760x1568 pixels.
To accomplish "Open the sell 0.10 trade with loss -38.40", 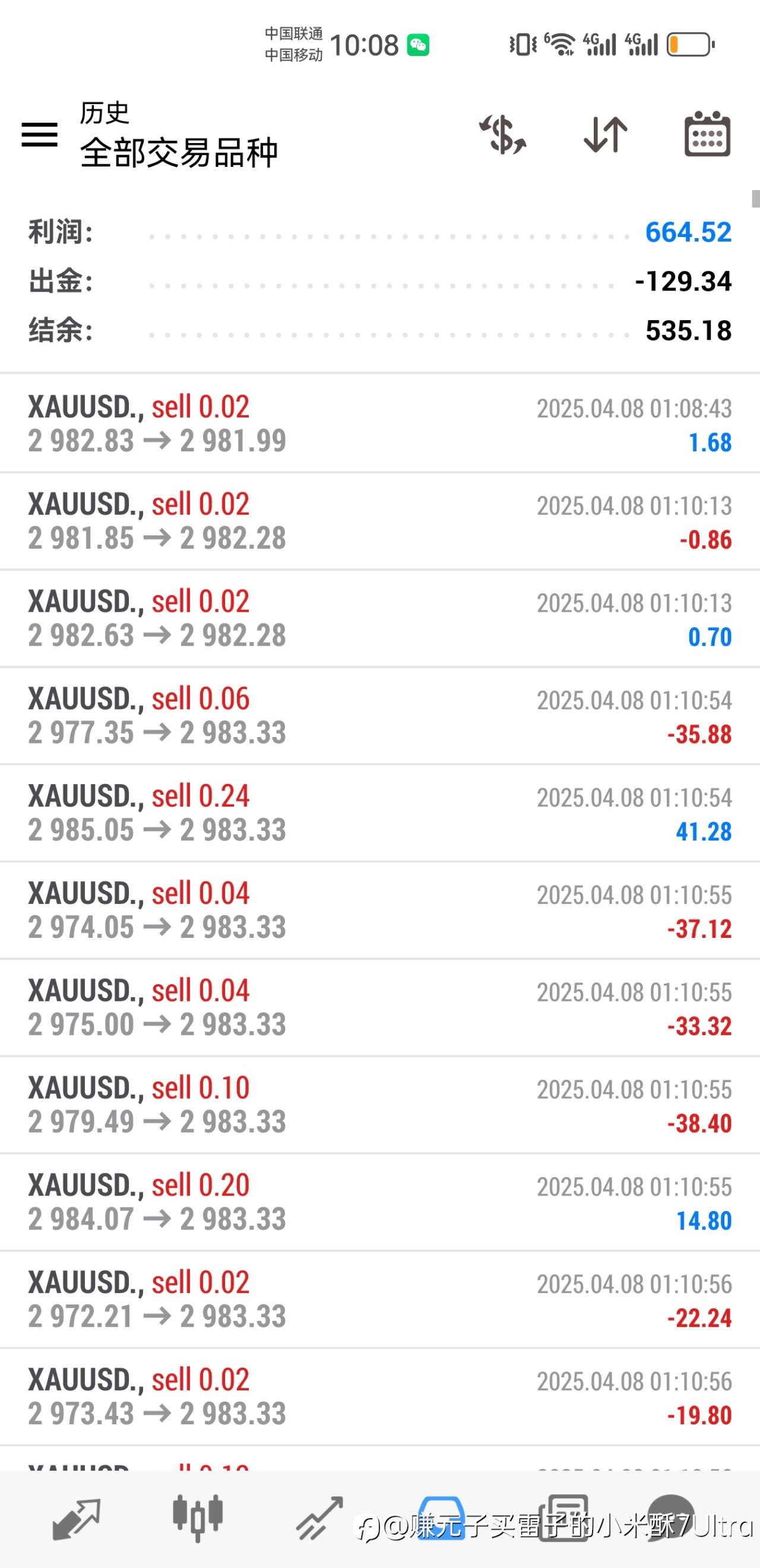I will (x=379, y=1105).
